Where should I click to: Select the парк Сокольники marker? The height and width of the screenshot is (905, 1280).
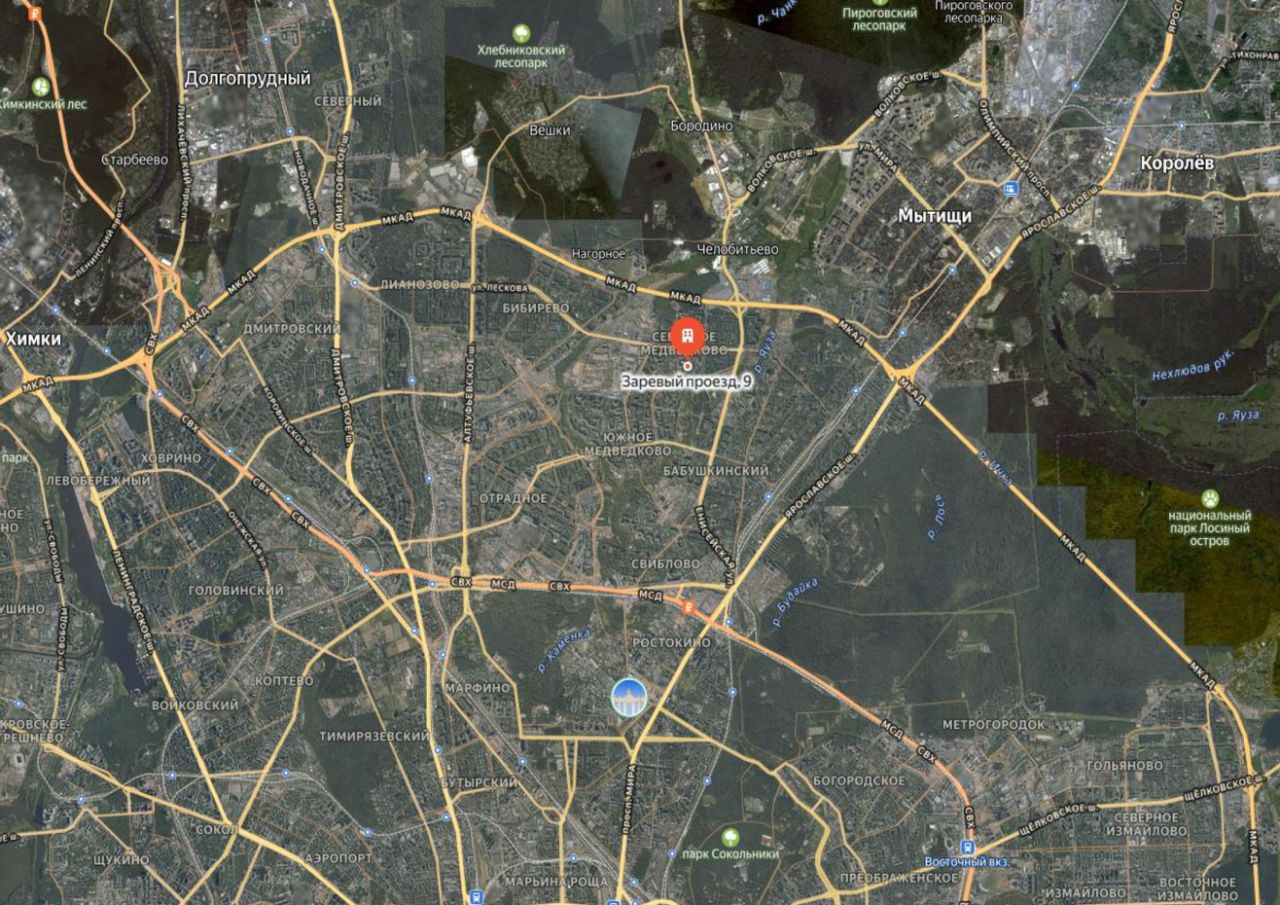pos(732,836)
